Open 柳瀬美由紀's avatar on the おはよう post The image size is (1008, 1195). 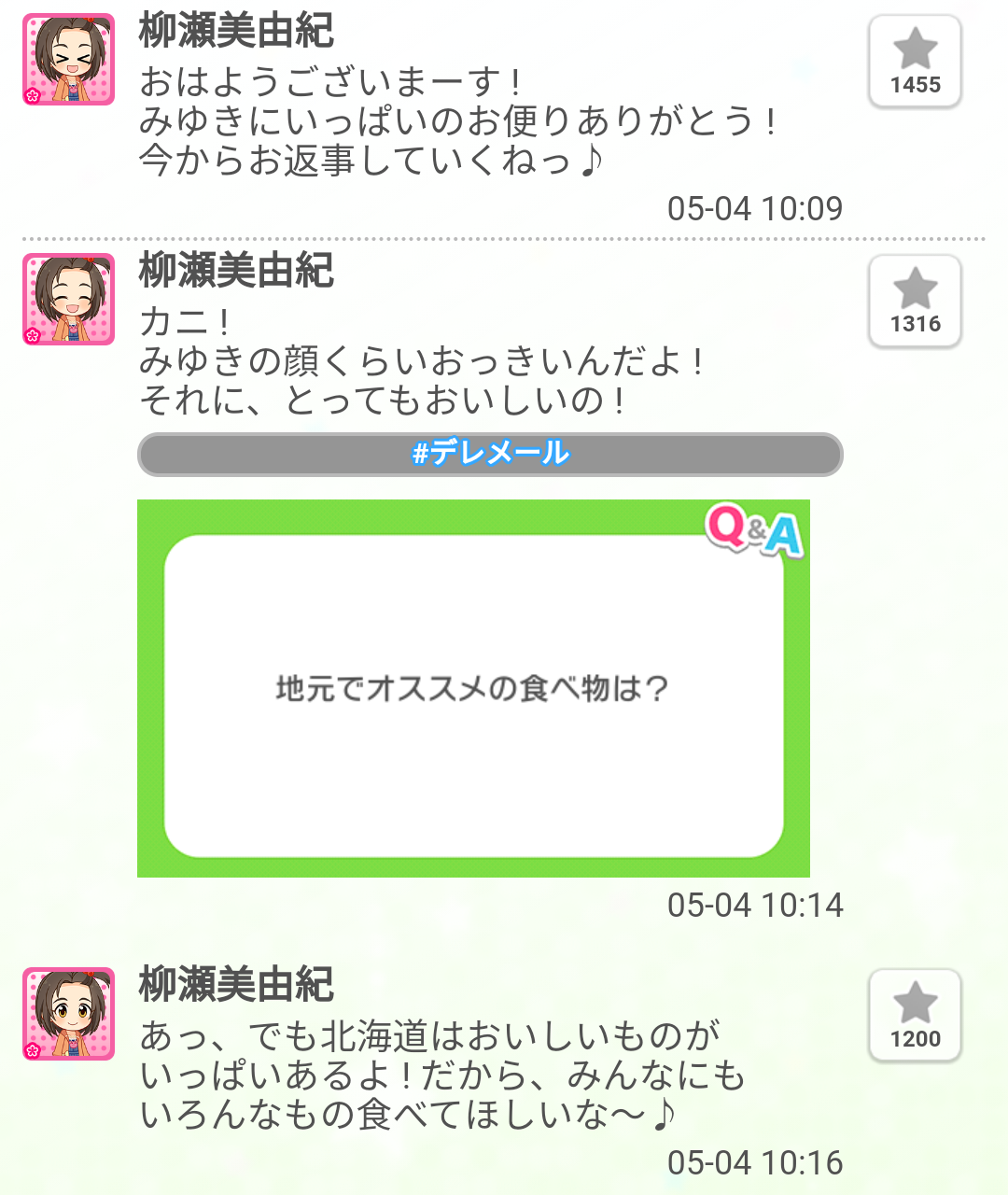(x=68, y=59)
